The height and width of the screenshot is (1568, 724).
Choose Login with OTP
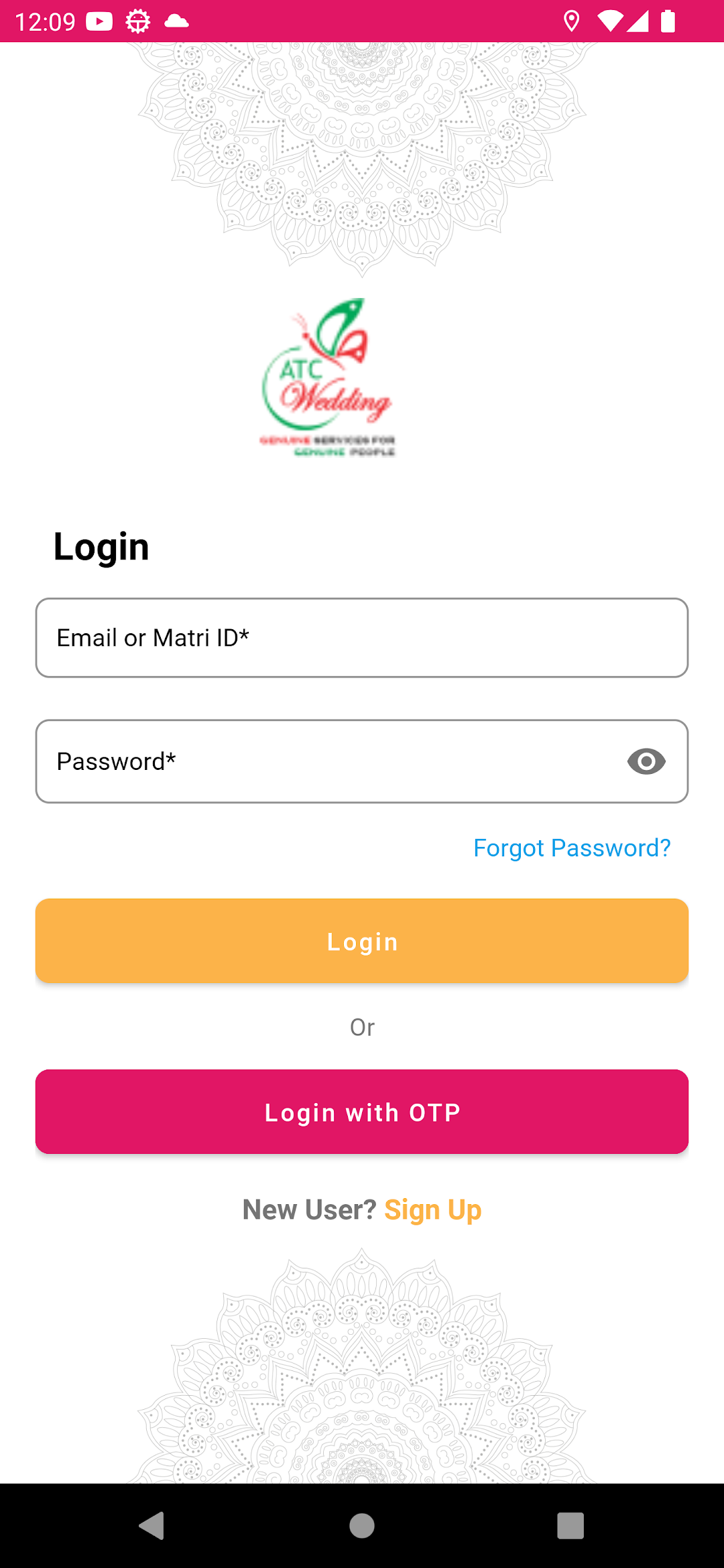click(362, 1112)
